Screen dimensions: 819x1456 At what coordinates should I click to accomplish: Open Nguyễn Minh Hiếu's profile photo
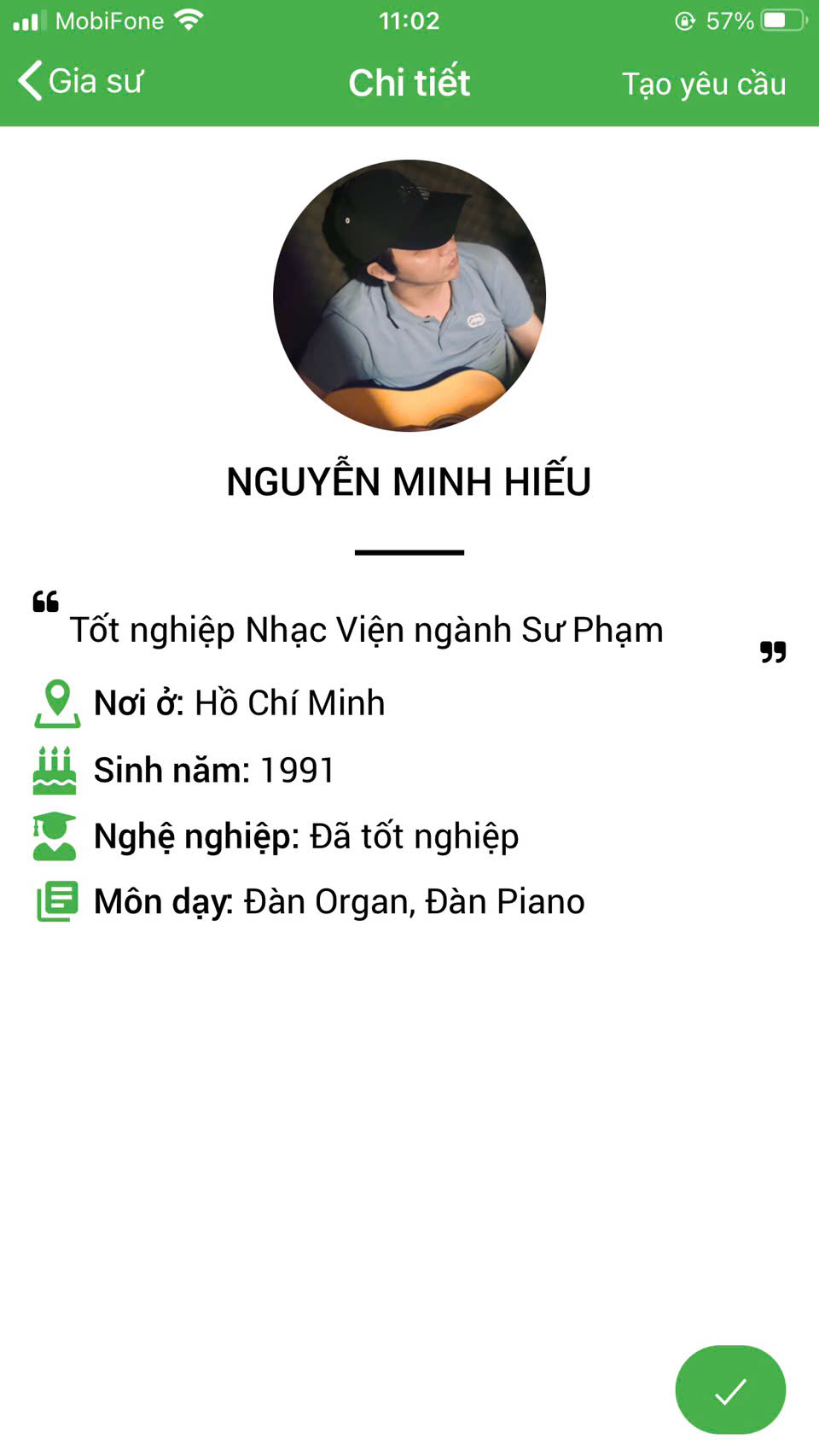(x=409, y=295)
